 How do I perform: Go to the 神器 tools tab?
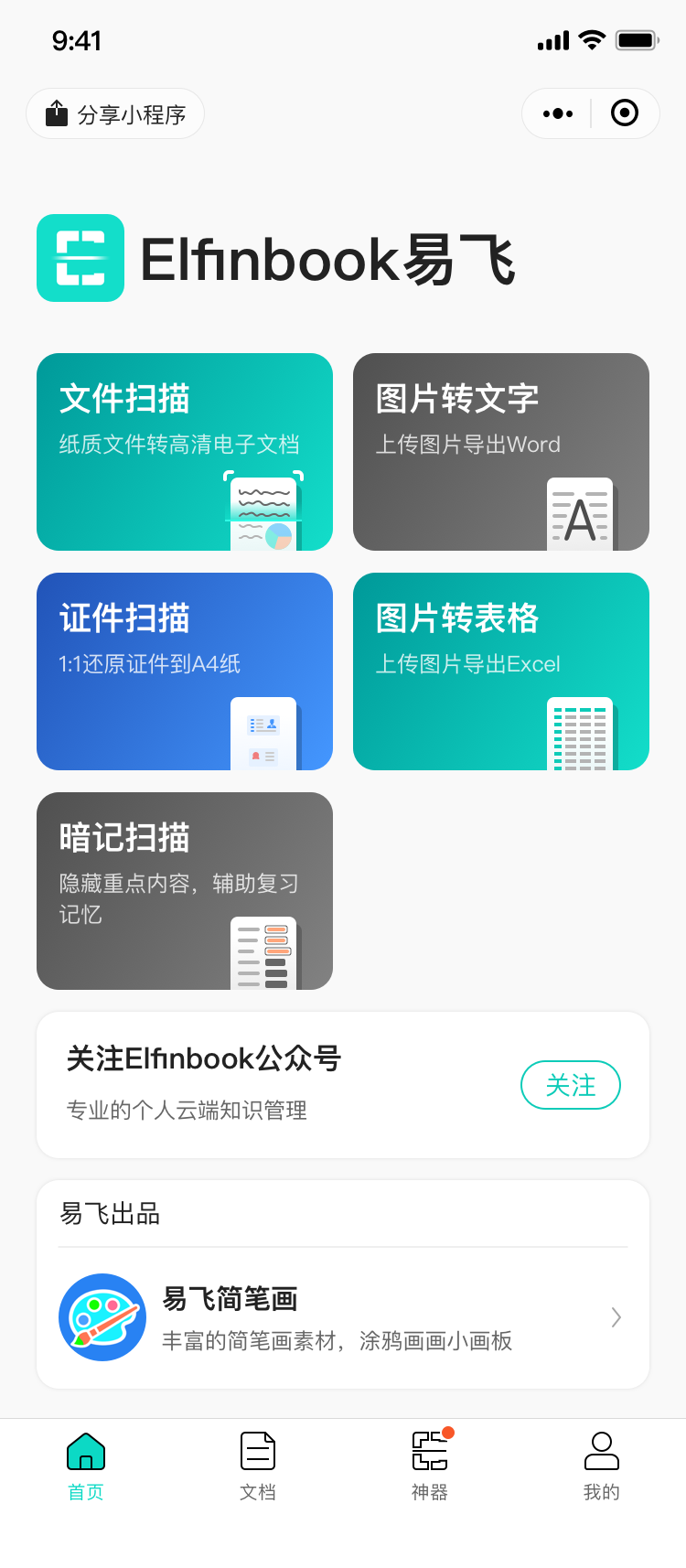(430, 1466)
